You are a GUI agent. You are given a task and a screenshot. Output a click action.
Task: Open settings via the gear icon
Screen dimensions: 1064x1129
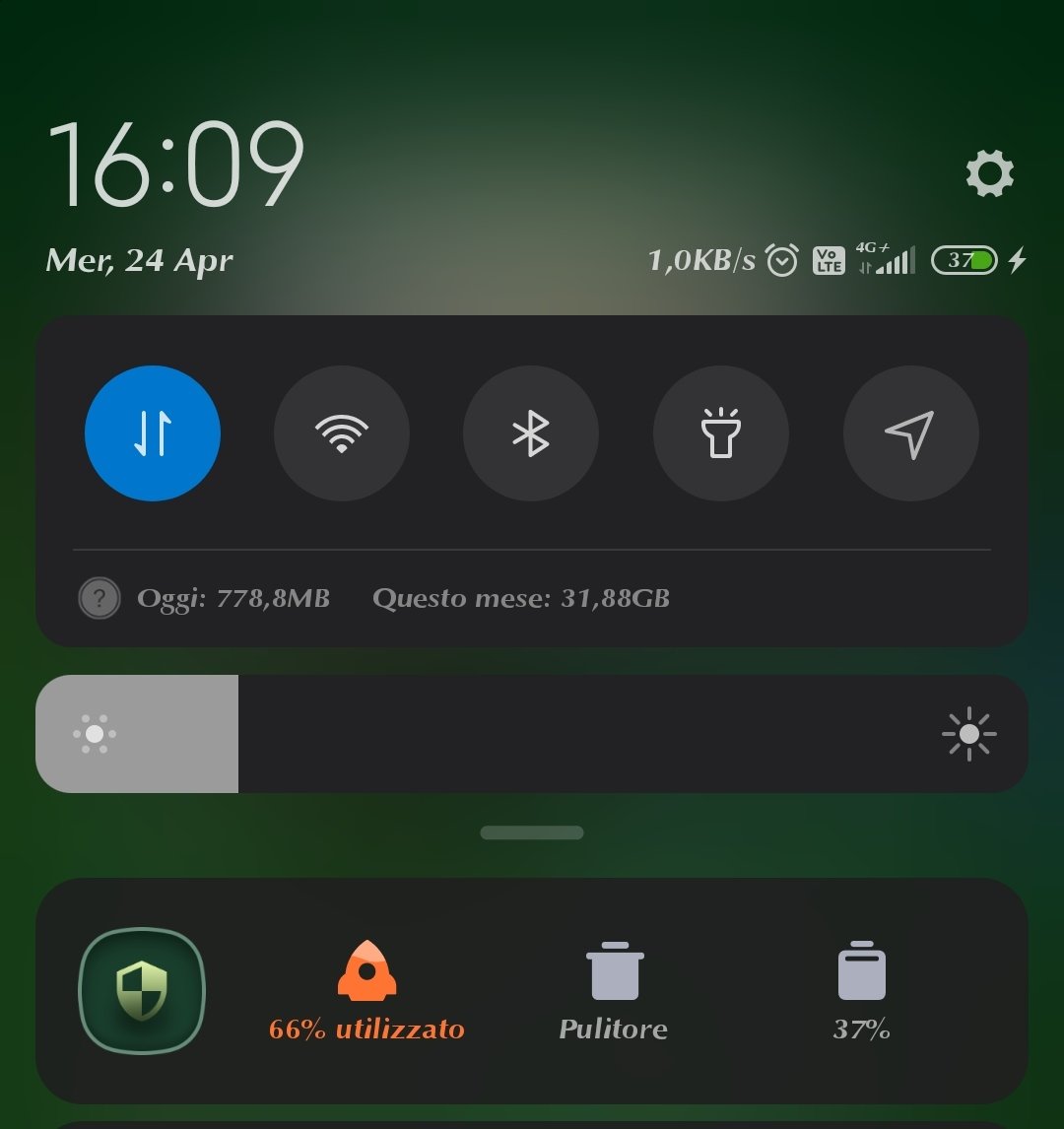pyautogui.click(x=989, y=174)
